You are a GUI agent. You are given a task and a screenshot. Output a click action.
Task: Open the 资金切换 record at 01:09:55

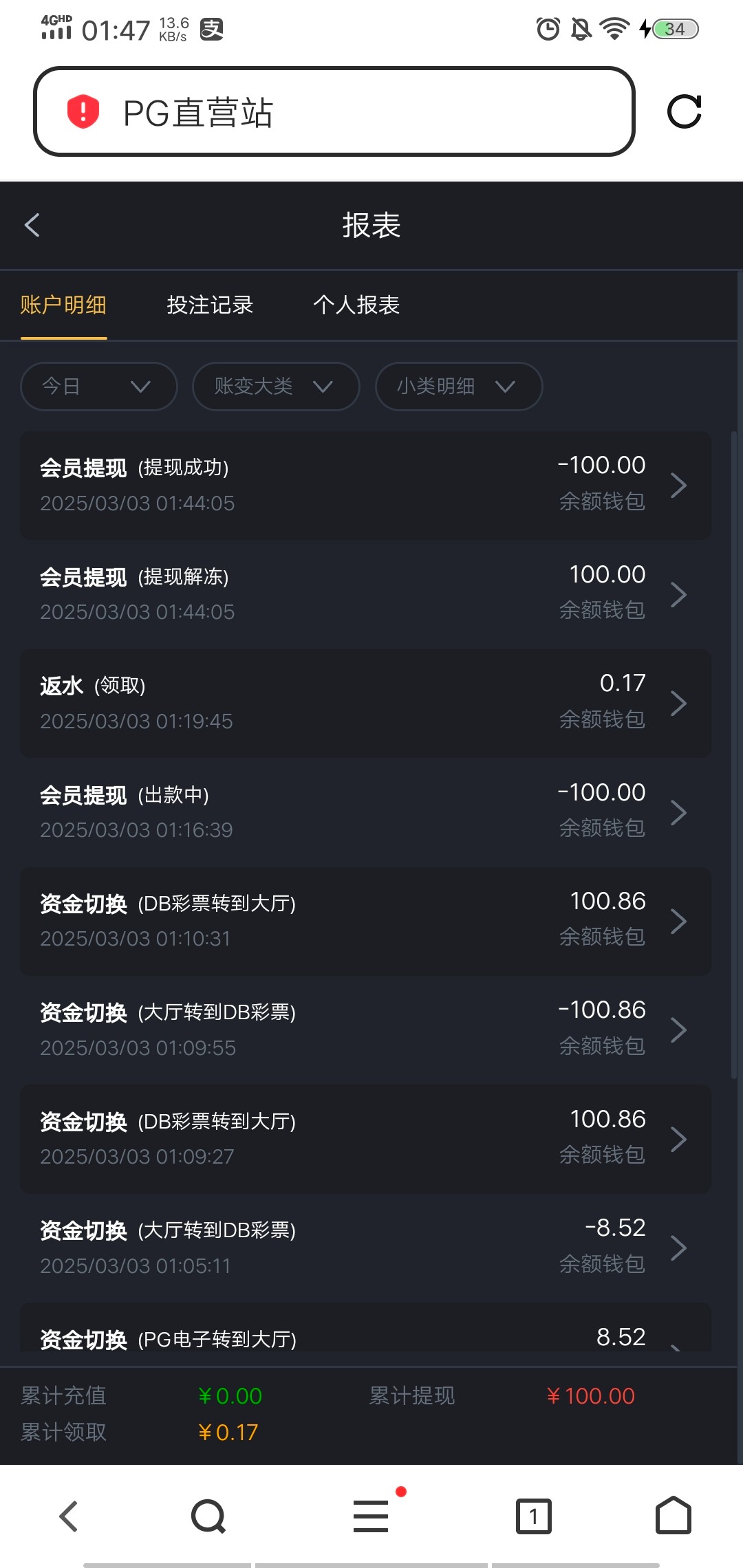pyautogui.click(x=365, y=1030)
